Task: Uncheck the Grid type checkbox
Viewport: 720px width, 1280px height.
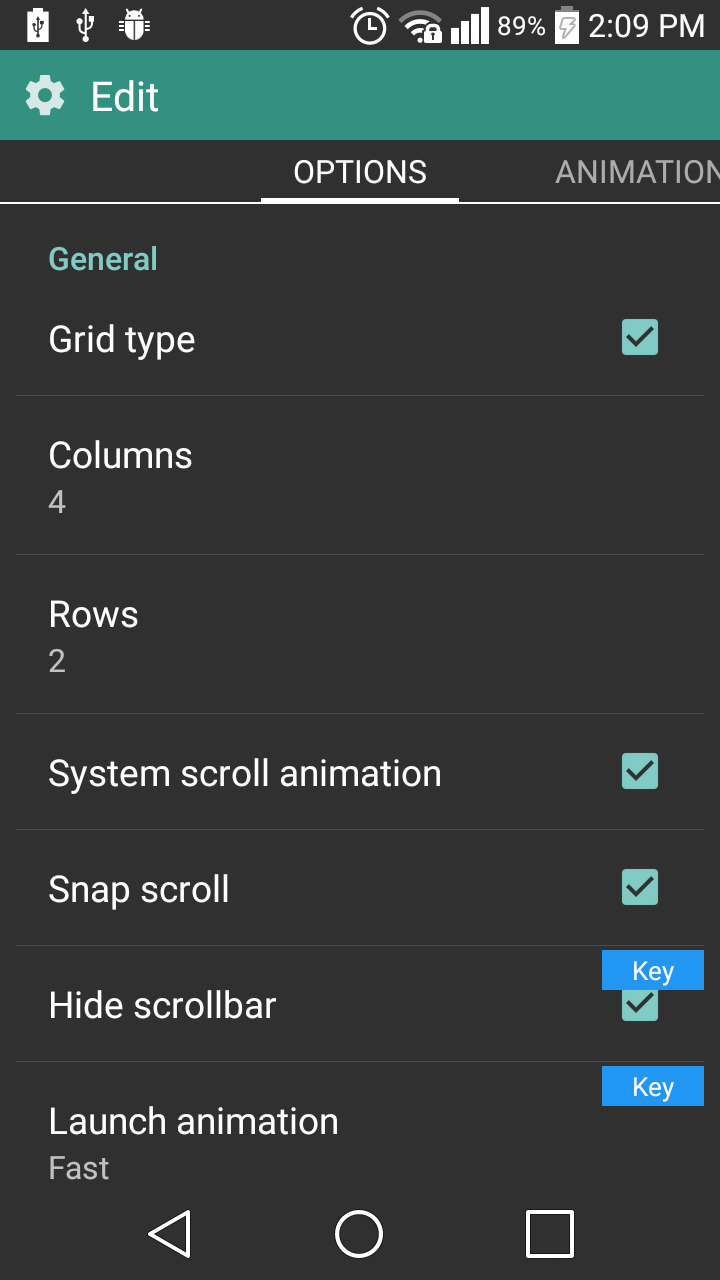Action: point(640,338)
